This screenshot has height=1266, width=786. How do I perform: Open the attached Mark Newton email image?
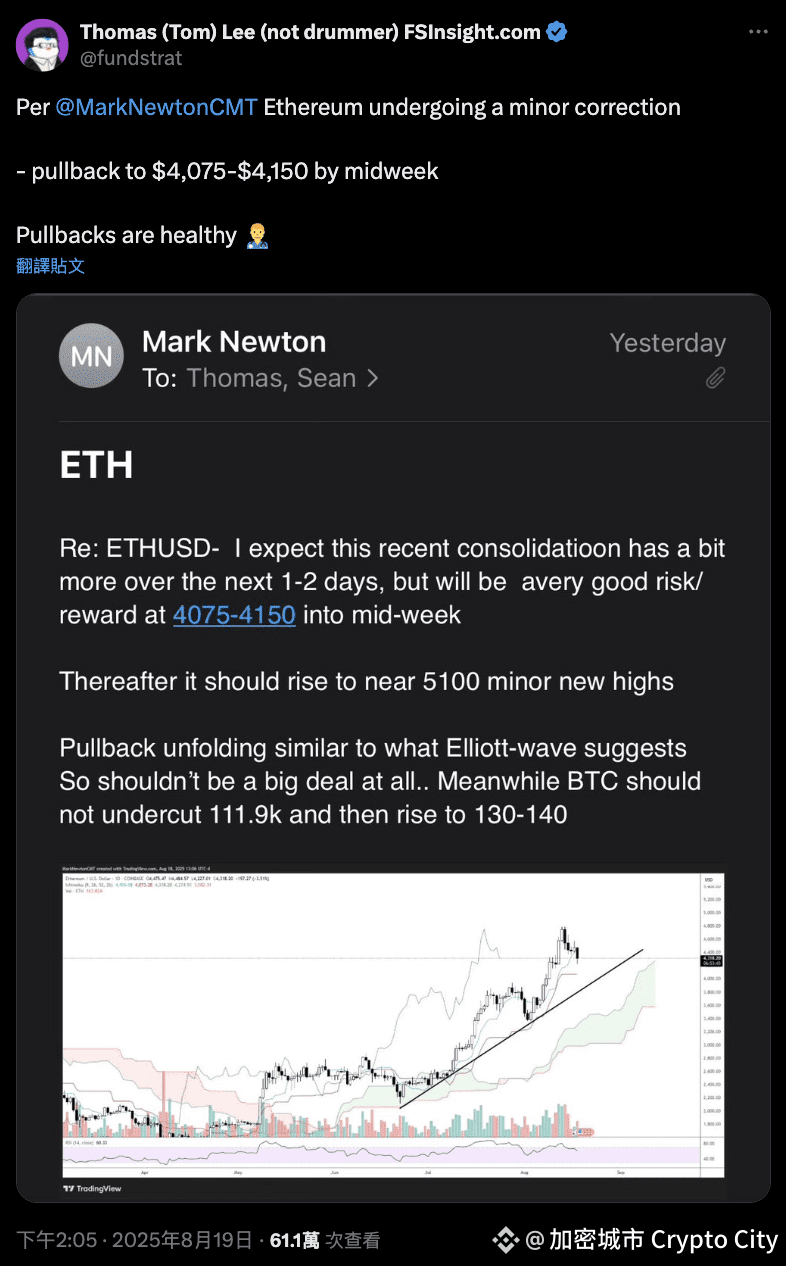(x=393, y=748)
